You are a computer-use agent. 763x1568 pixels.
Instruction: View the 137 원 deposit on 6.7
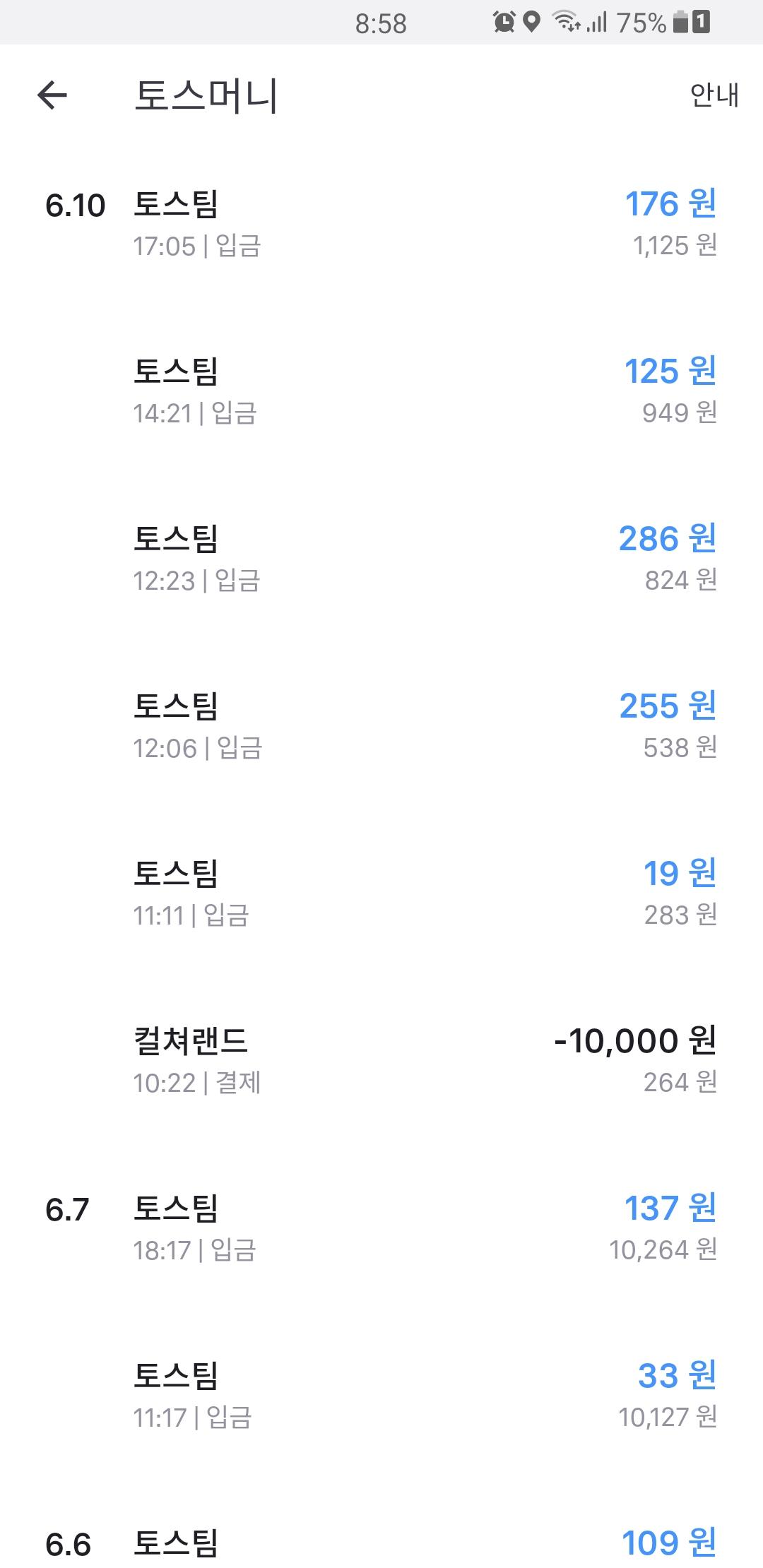[x=424, y=1228]
